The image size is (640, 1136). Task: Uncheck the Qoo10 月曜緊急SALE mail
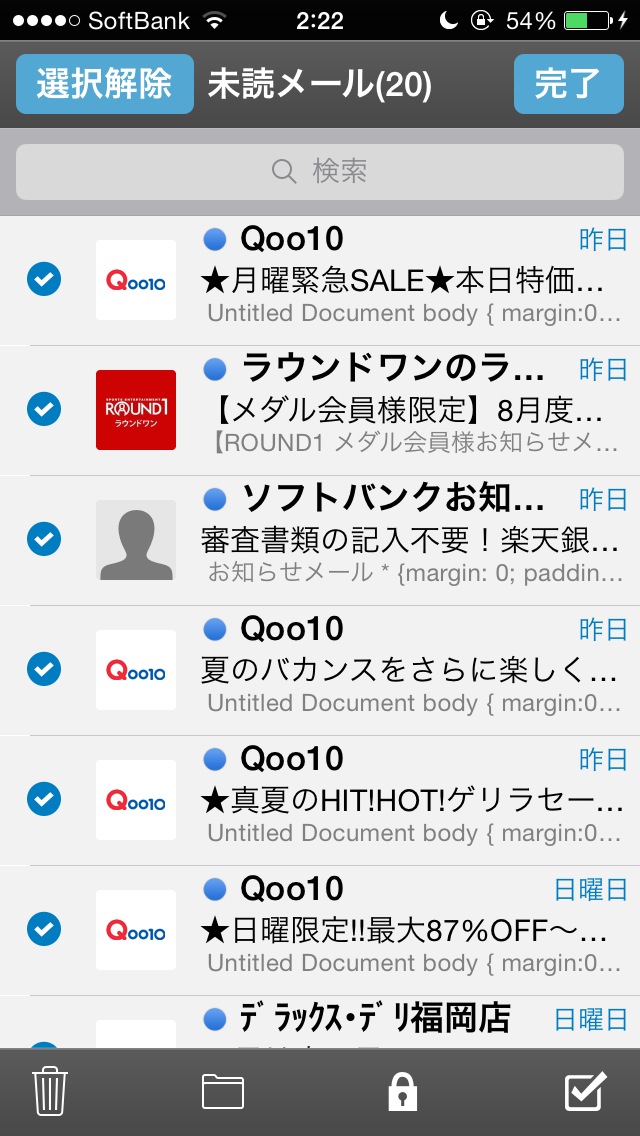coord(44,279)
